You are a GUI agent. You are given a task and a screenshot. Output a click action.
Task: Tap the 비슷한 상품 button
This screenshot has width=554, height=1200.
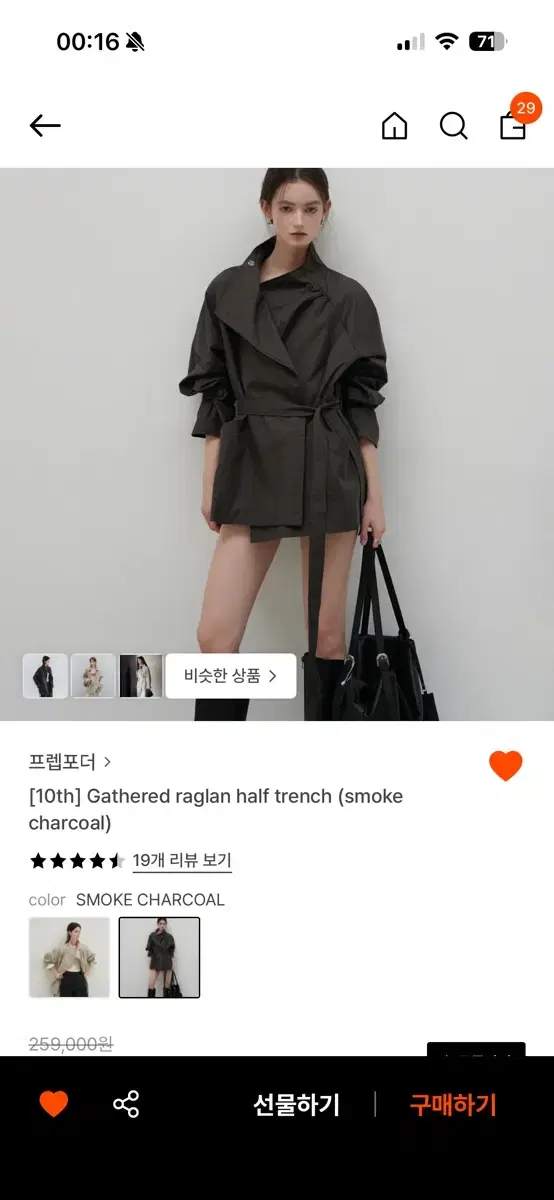point(231,676)
